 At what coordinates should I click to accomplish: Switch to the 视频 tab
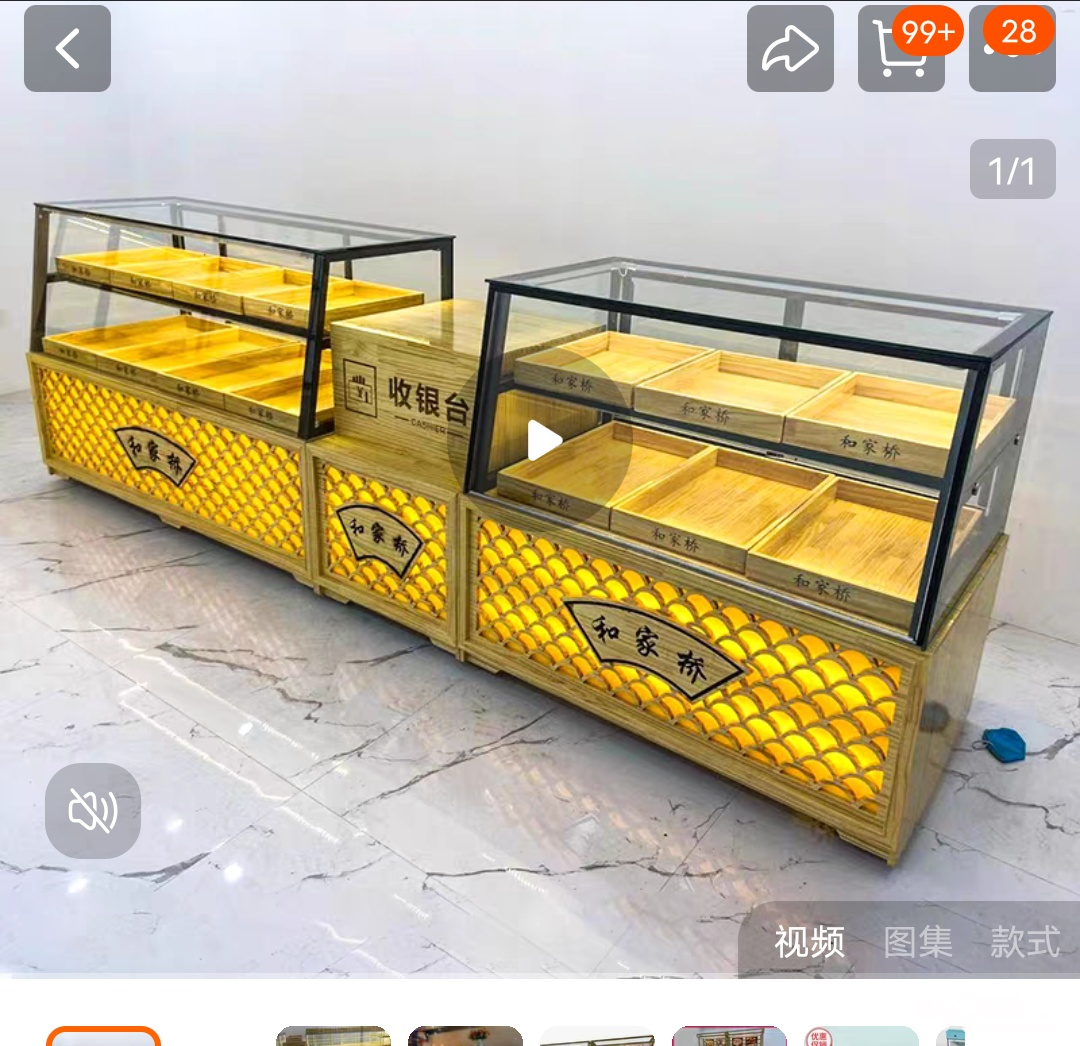[x=809, y=942]
